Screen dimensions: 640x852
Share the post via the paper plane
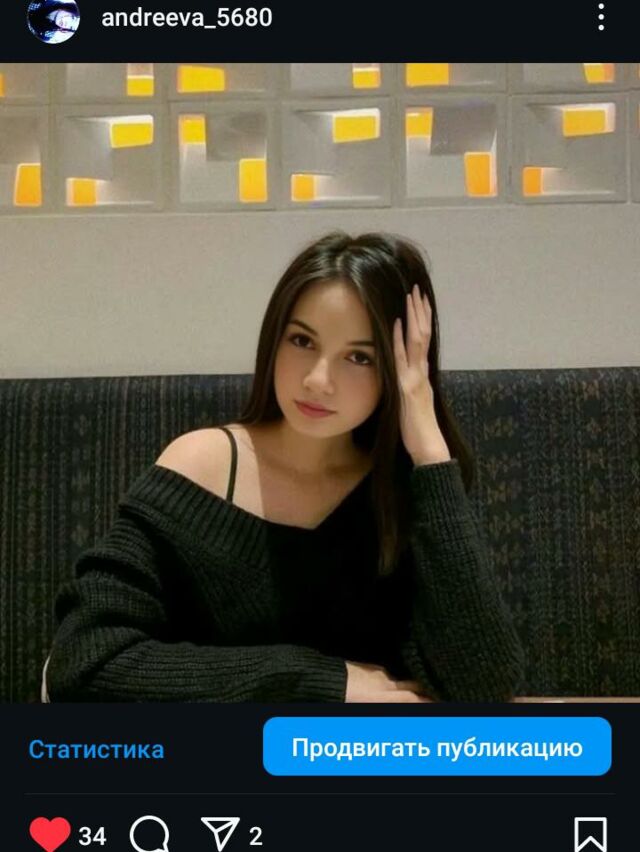pos(219,833)
